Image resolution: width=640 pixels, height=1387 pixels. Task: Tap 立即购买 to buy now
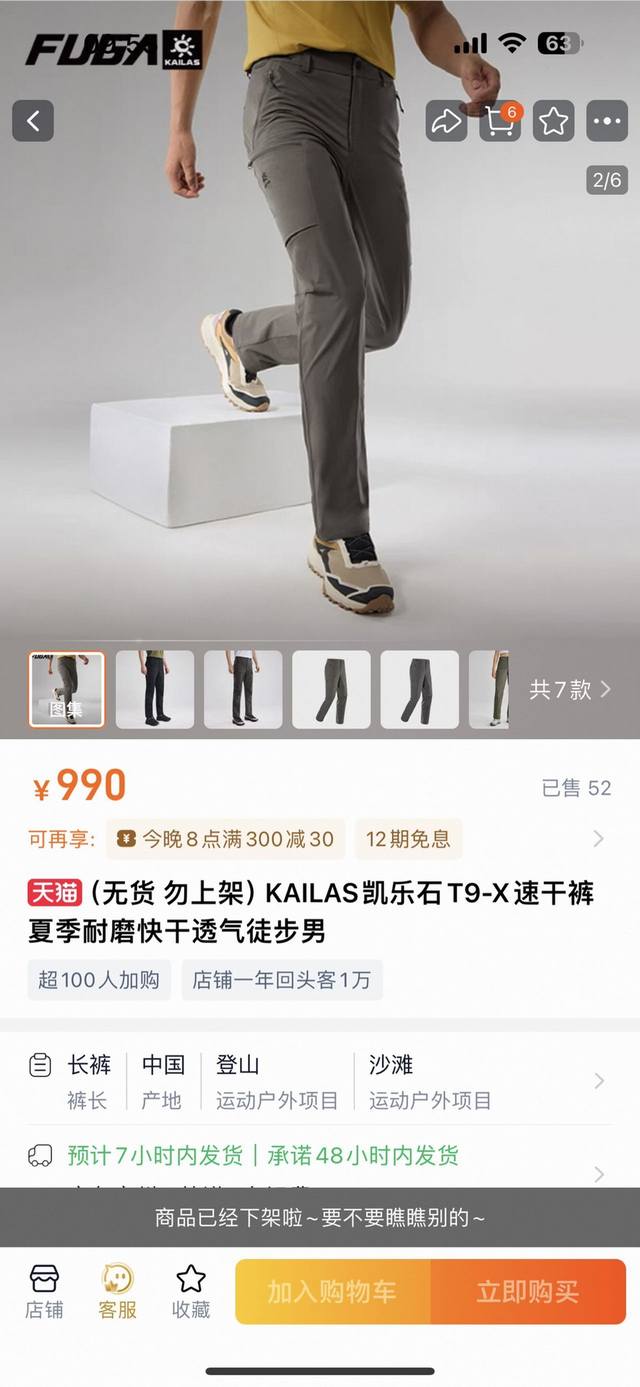point(527,1291)
